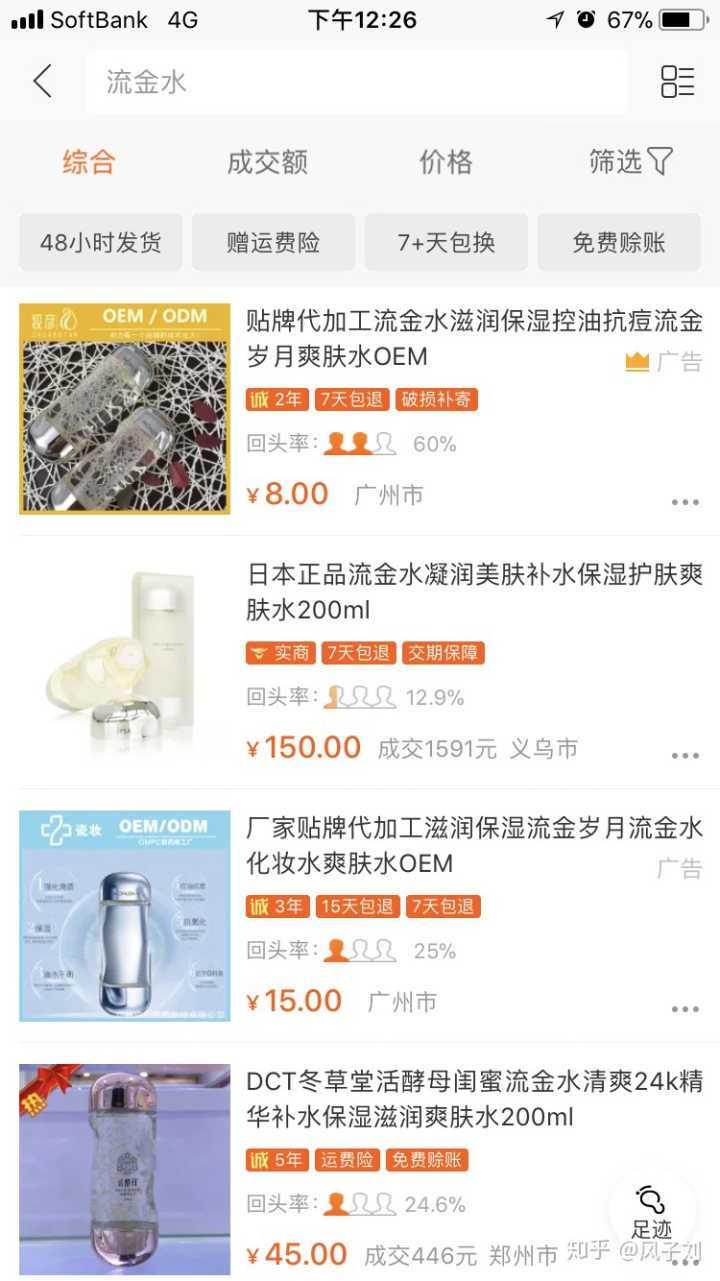Viewport: 720px width, 1281px height.
Task: Open the 筛选 filter panel
Action: (630, 162)
